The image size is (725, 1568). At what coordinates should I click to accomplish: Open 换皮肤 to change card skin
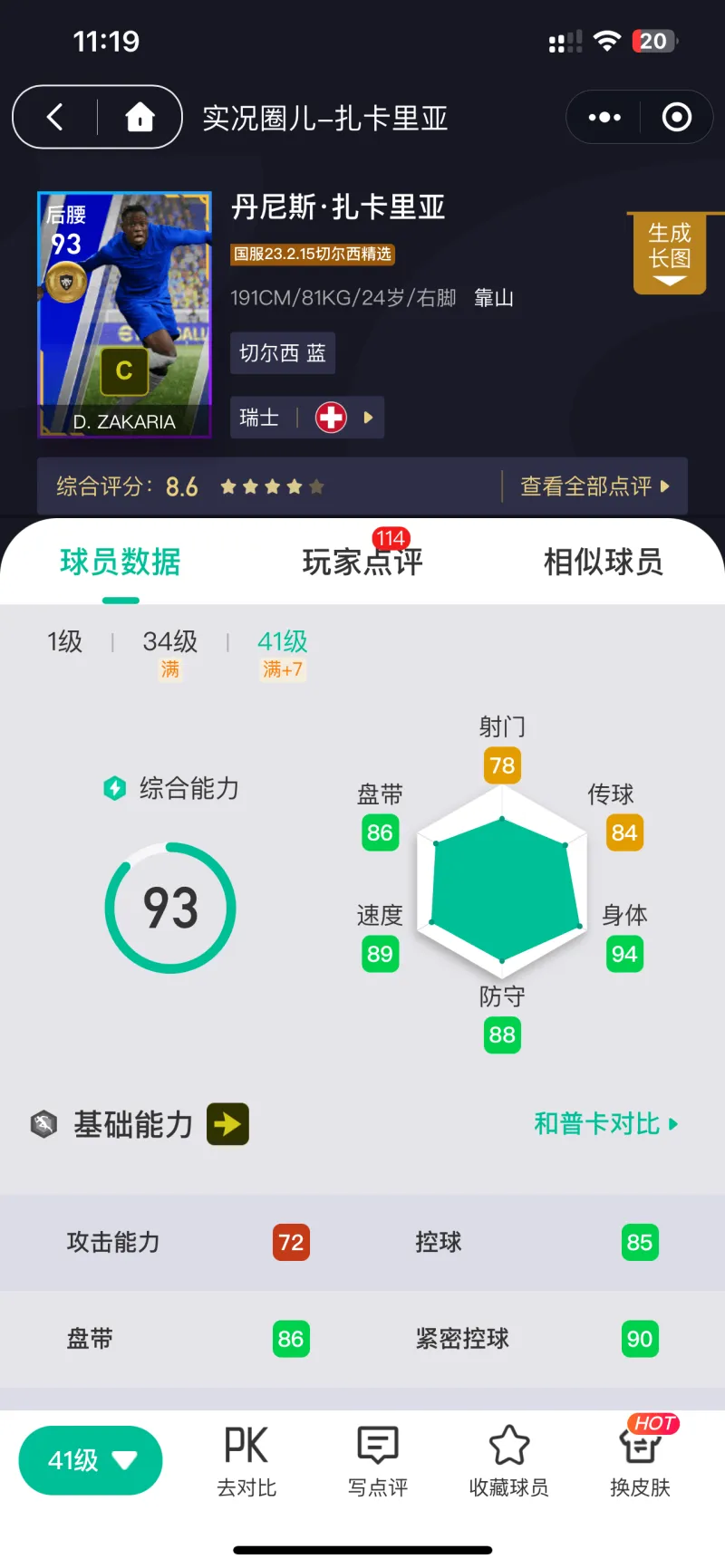(x=640, y=1460)
